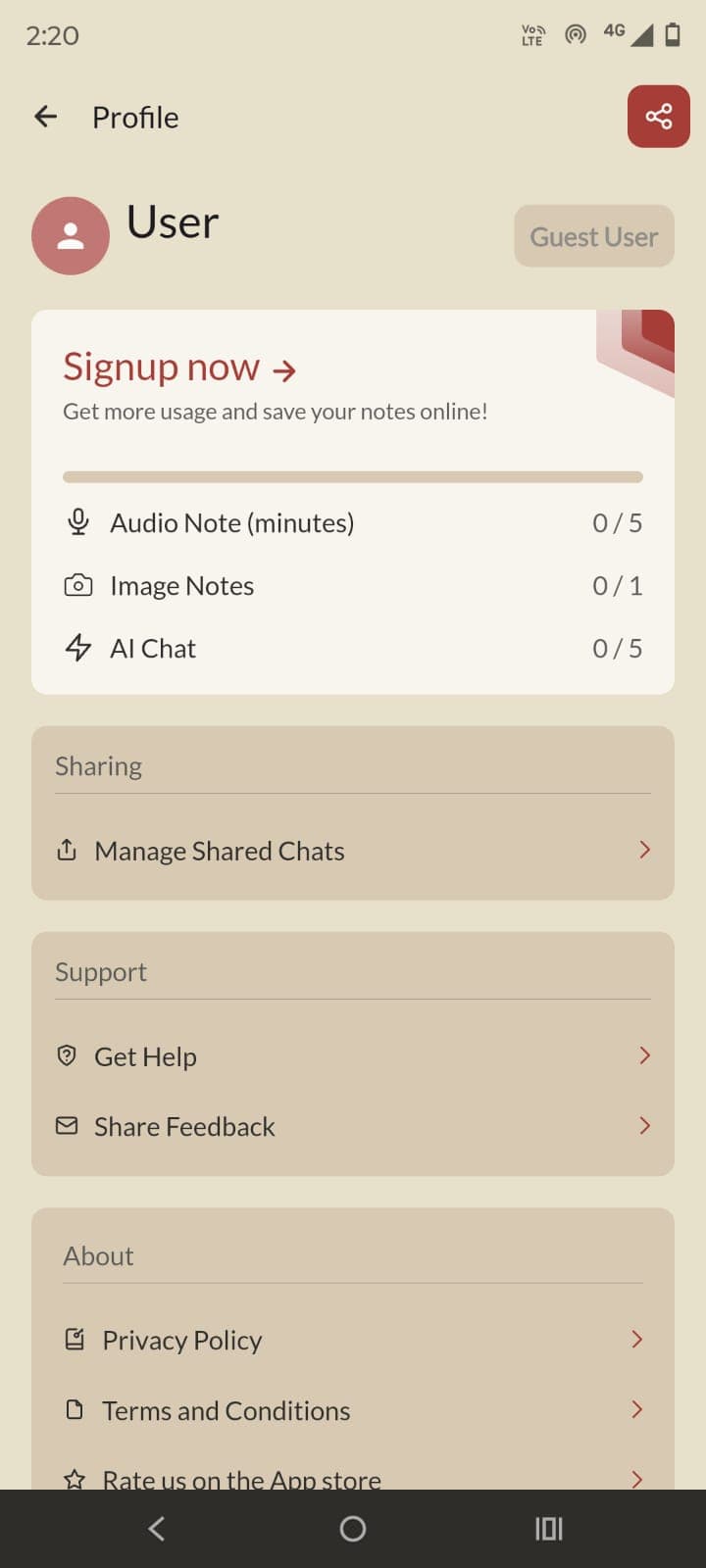
Task: Tap the share icon in top right corner
Action: [x=657, y=116]
